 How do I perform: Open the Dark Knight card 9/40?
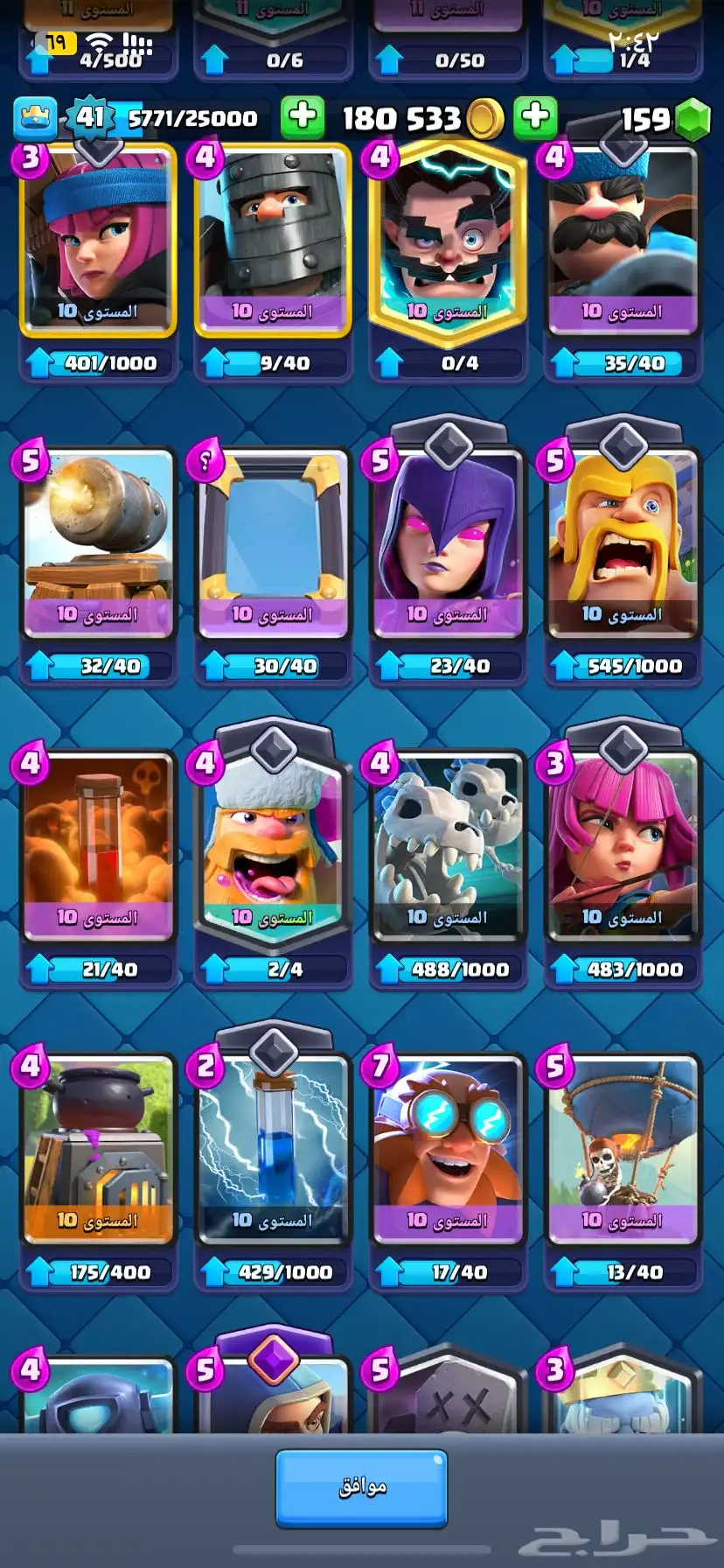[x=273, y=241]
